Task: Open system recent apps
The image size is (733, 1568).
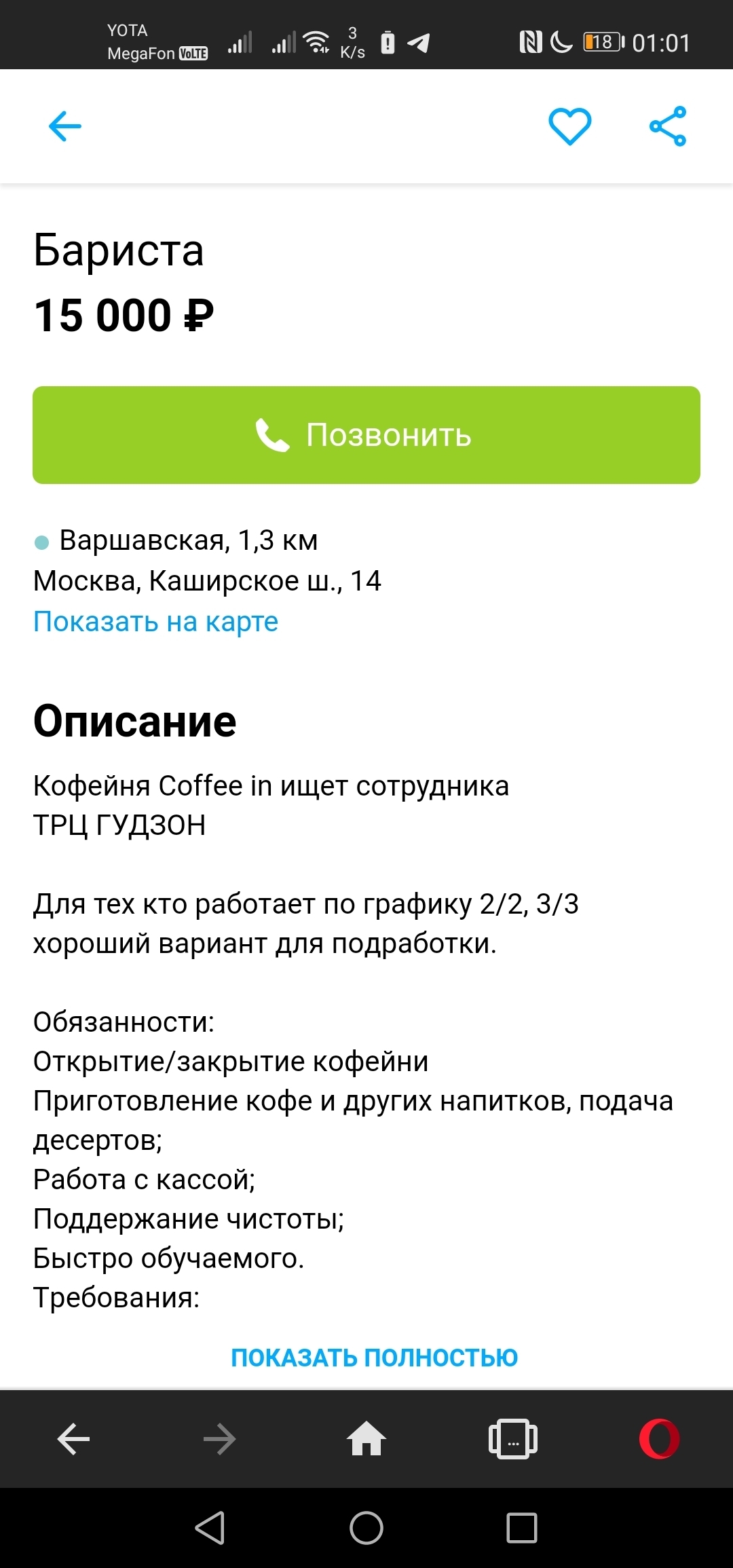Action: [x=522, y=1529]
